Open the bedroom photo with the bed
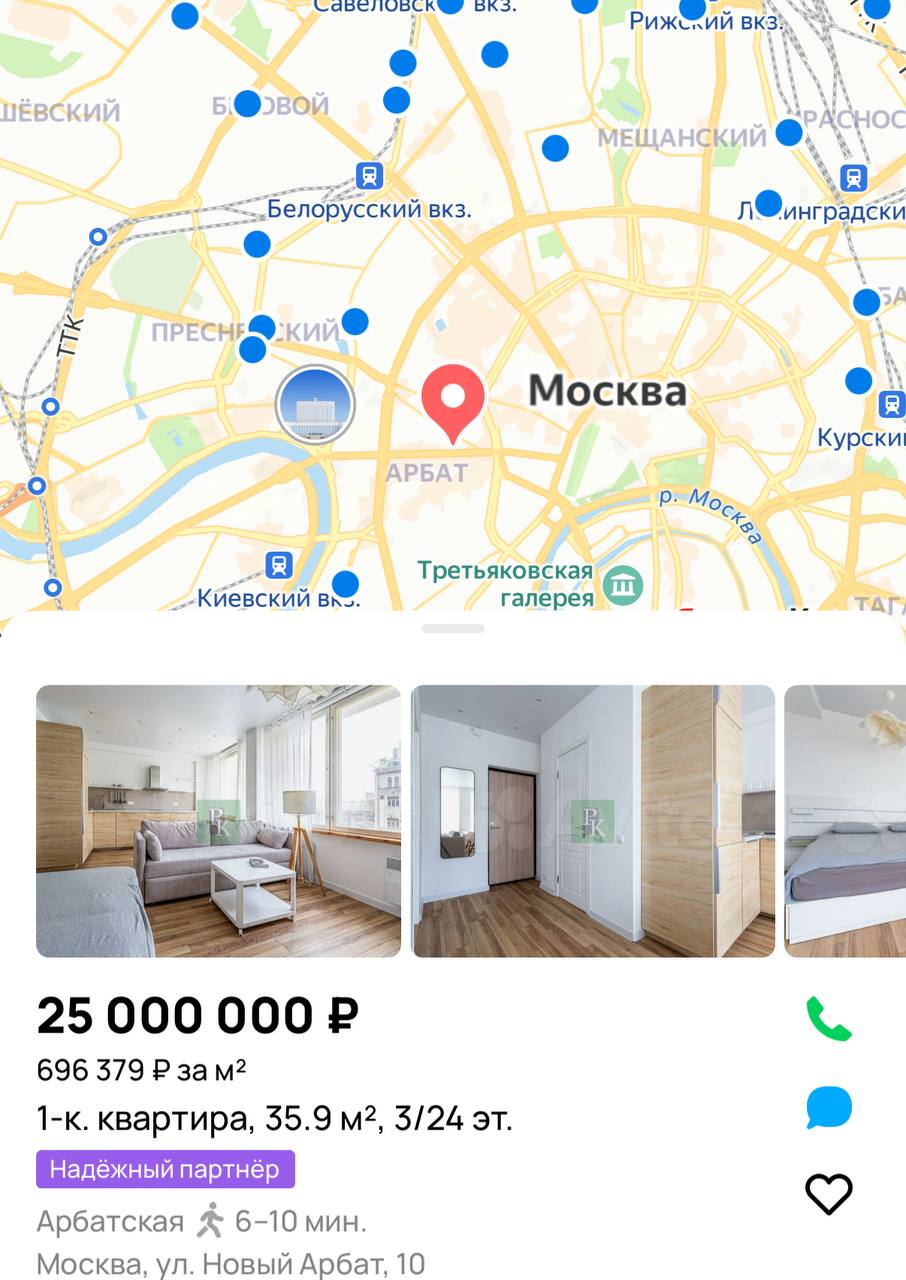906x1280 pixels. click(845, 821)
